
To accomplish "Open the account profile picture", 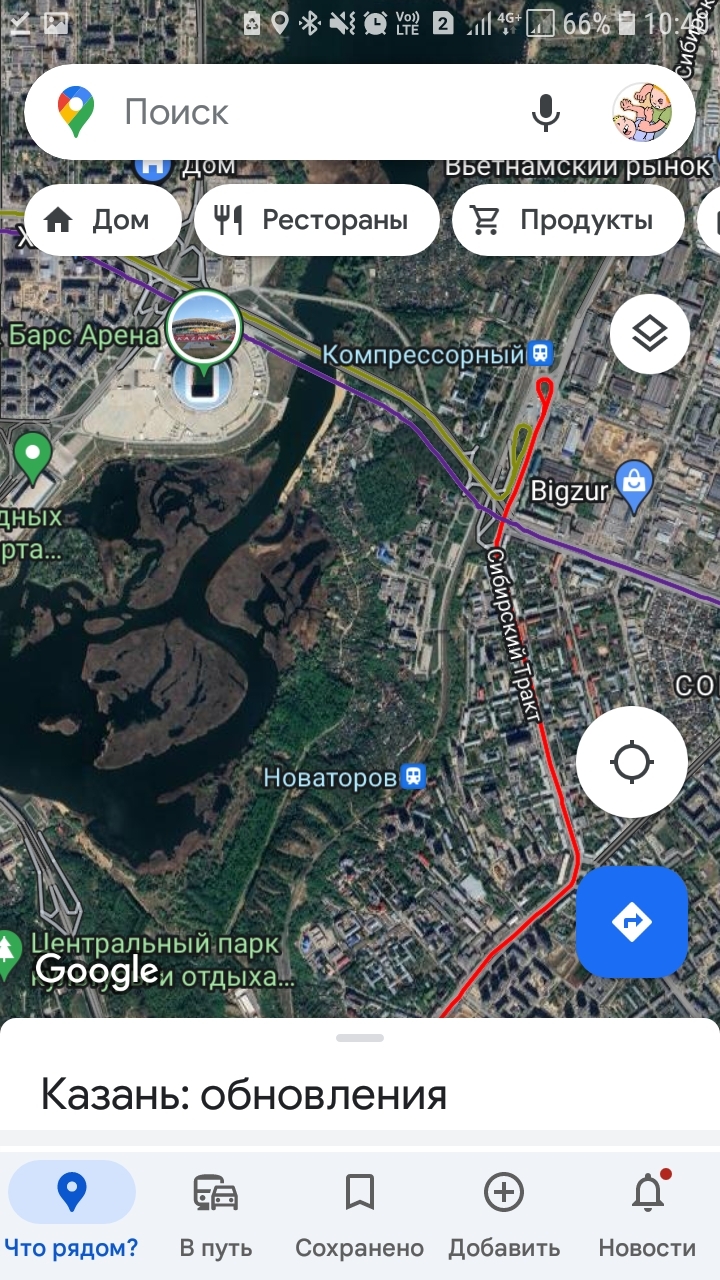I will [x=641, y=112].
